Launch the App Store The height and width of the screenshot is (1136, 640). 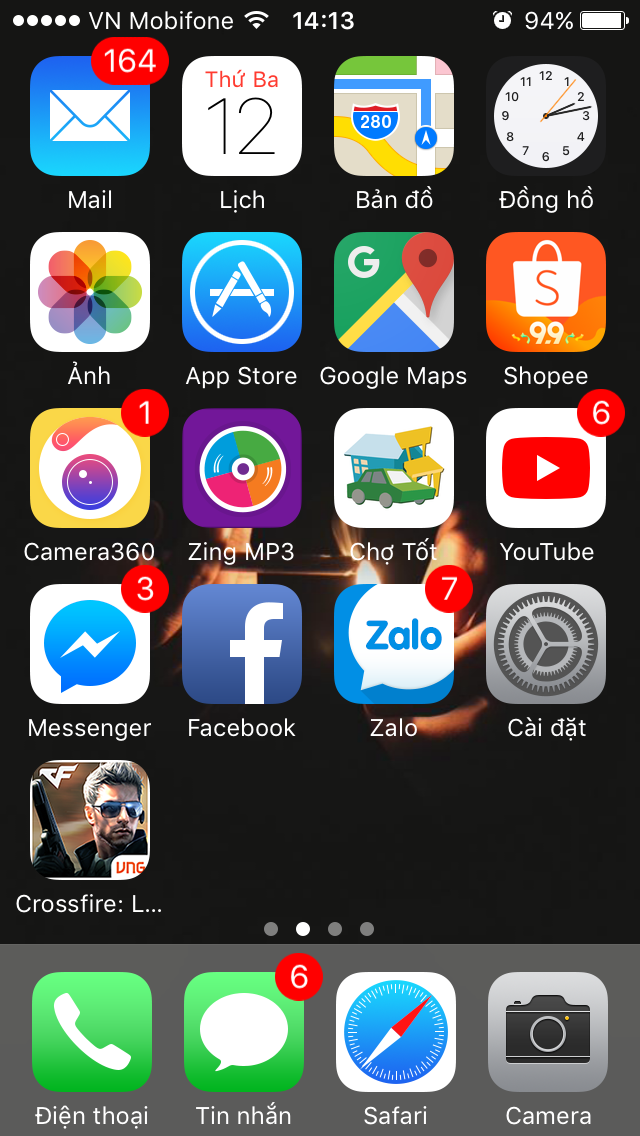(242, 292)
